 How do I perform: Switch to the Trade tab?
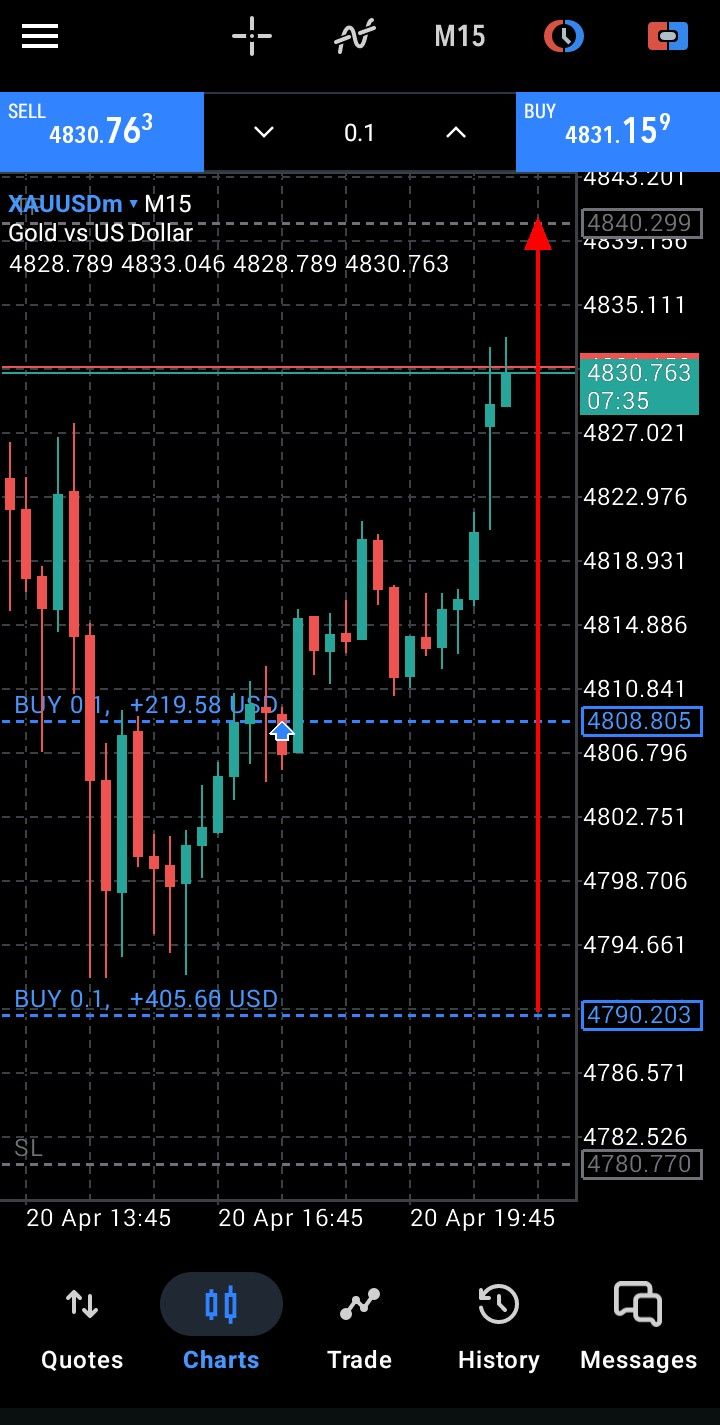(x=359, y=1330)
